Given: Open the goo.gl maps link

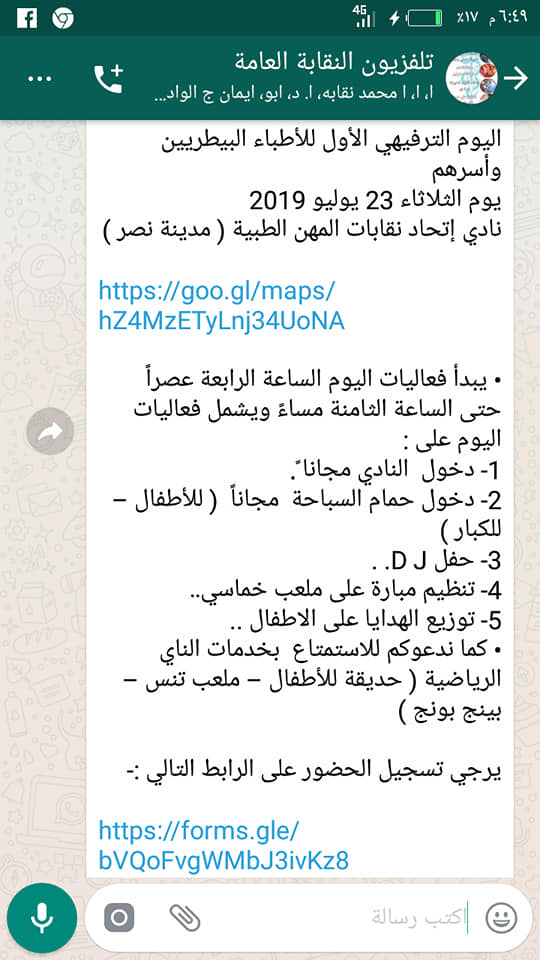Looking at the screenshot, I should click(x=222, y=306).
